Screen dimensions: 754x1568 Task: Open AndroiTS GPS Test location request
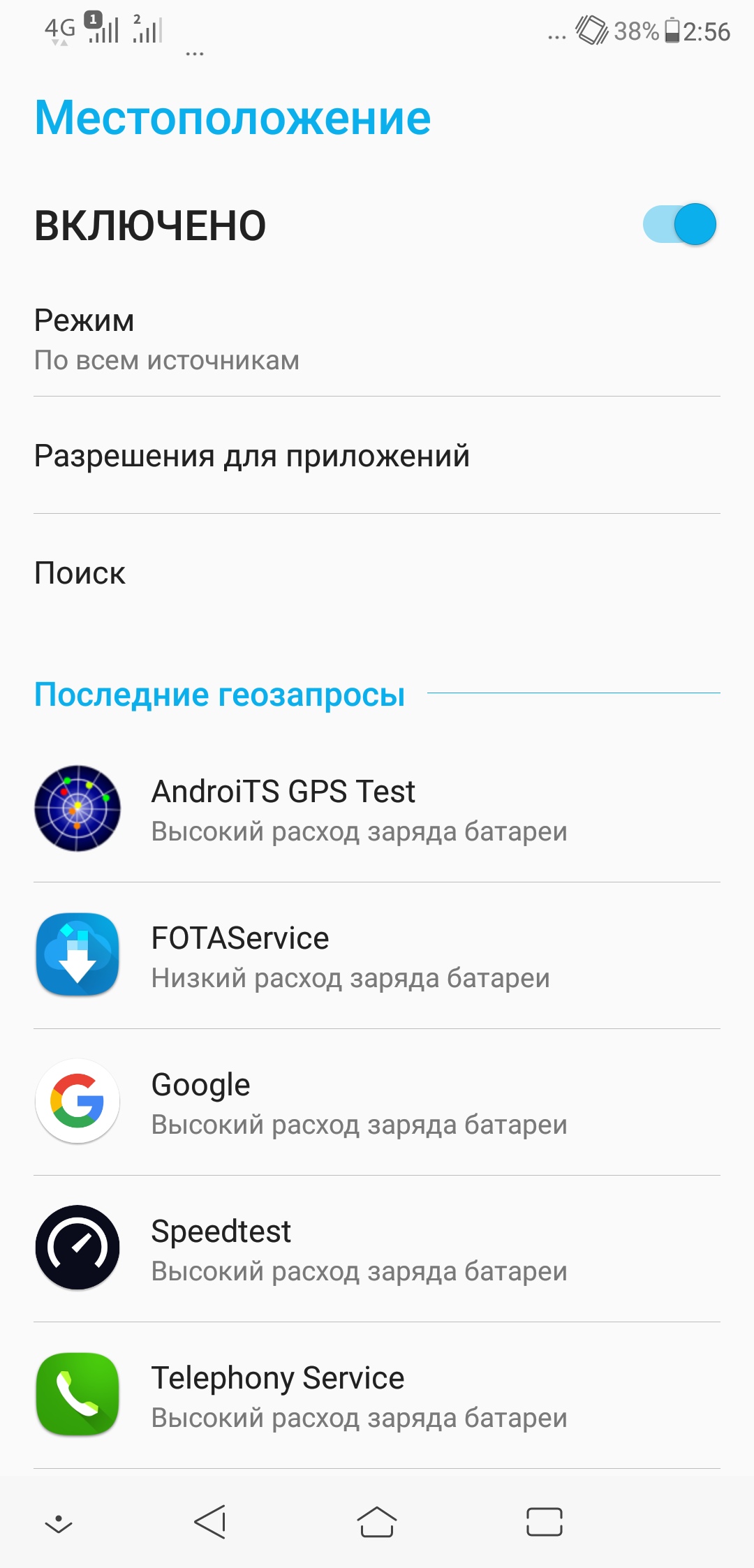(x=377, y=810)
